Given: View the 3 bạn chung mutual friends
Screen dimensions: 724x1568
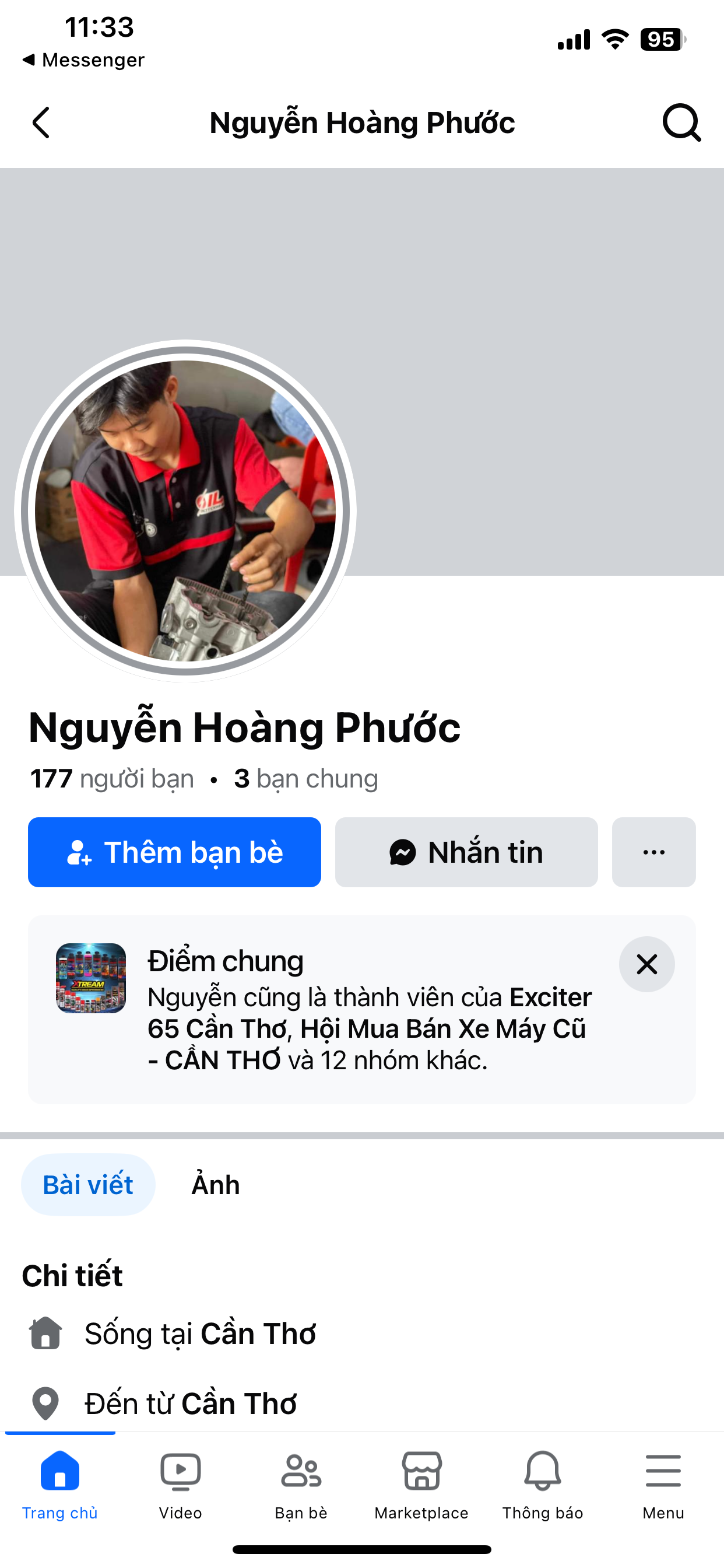Looking at the screenshot, I should pyautogui.click(x=306, y=779).
